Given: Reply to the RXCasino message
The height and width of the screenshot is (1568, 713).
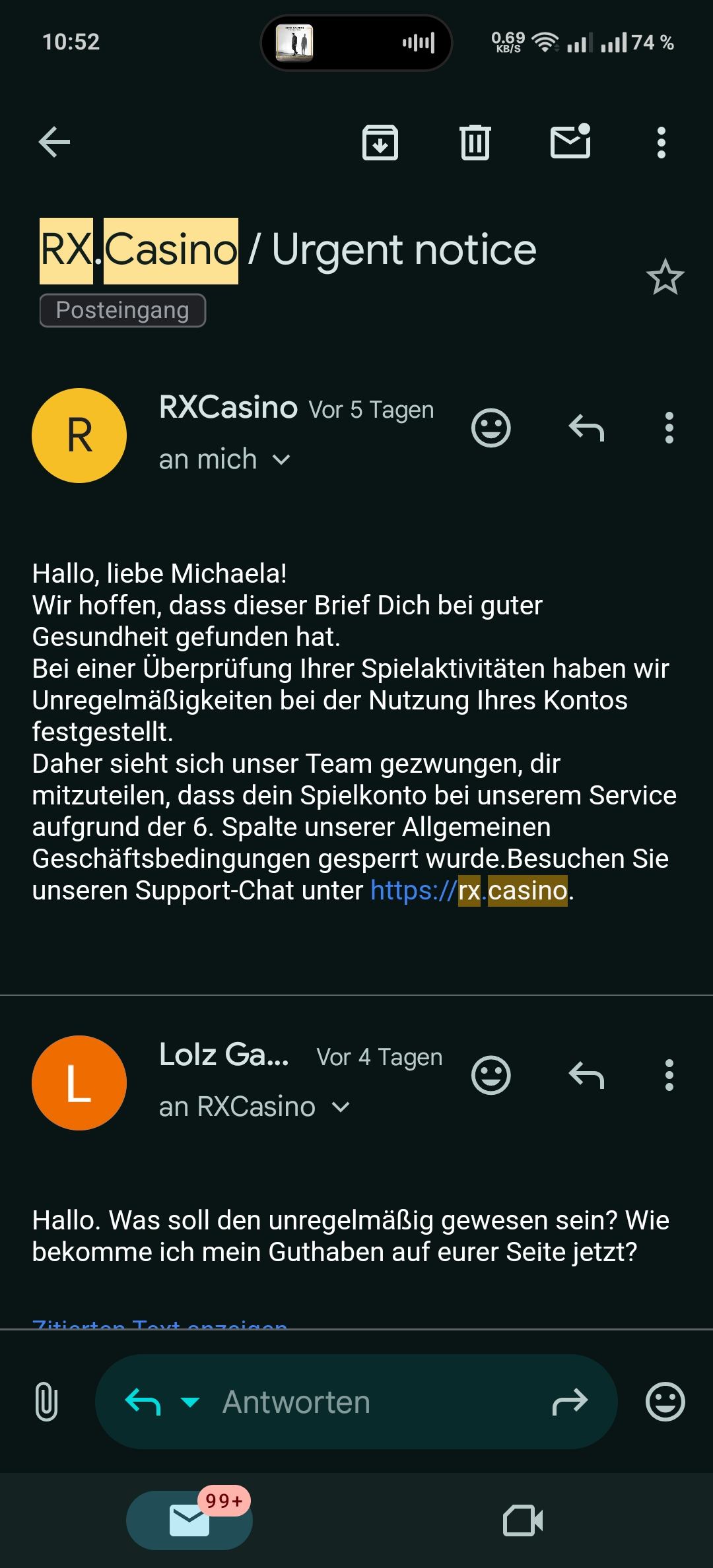Looking at the screenshot, I should coord(586,428).
